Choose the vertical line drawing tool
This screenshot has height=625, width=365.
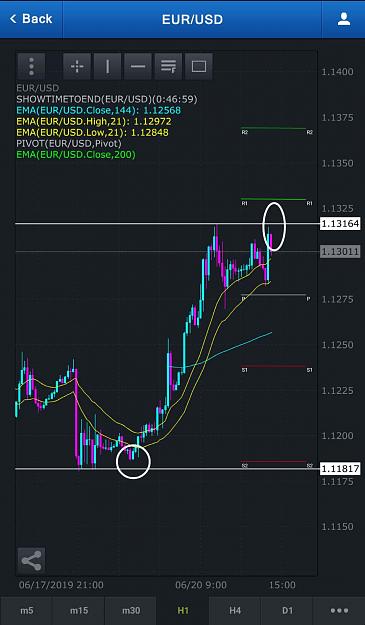[x=107, y=67]
